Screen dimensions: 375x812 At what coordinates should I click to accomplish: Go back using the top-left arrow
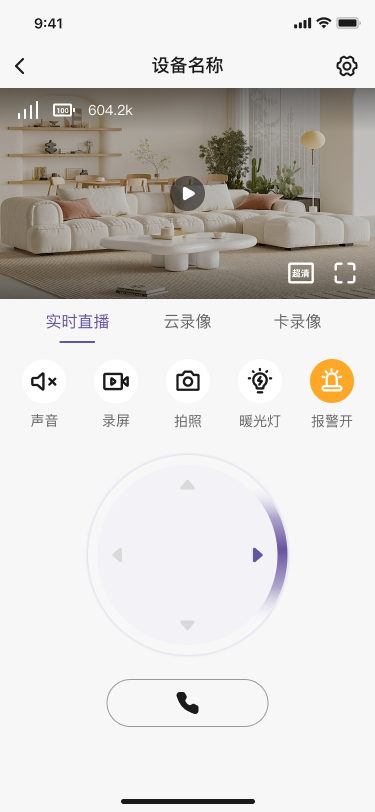pos(20,66)
